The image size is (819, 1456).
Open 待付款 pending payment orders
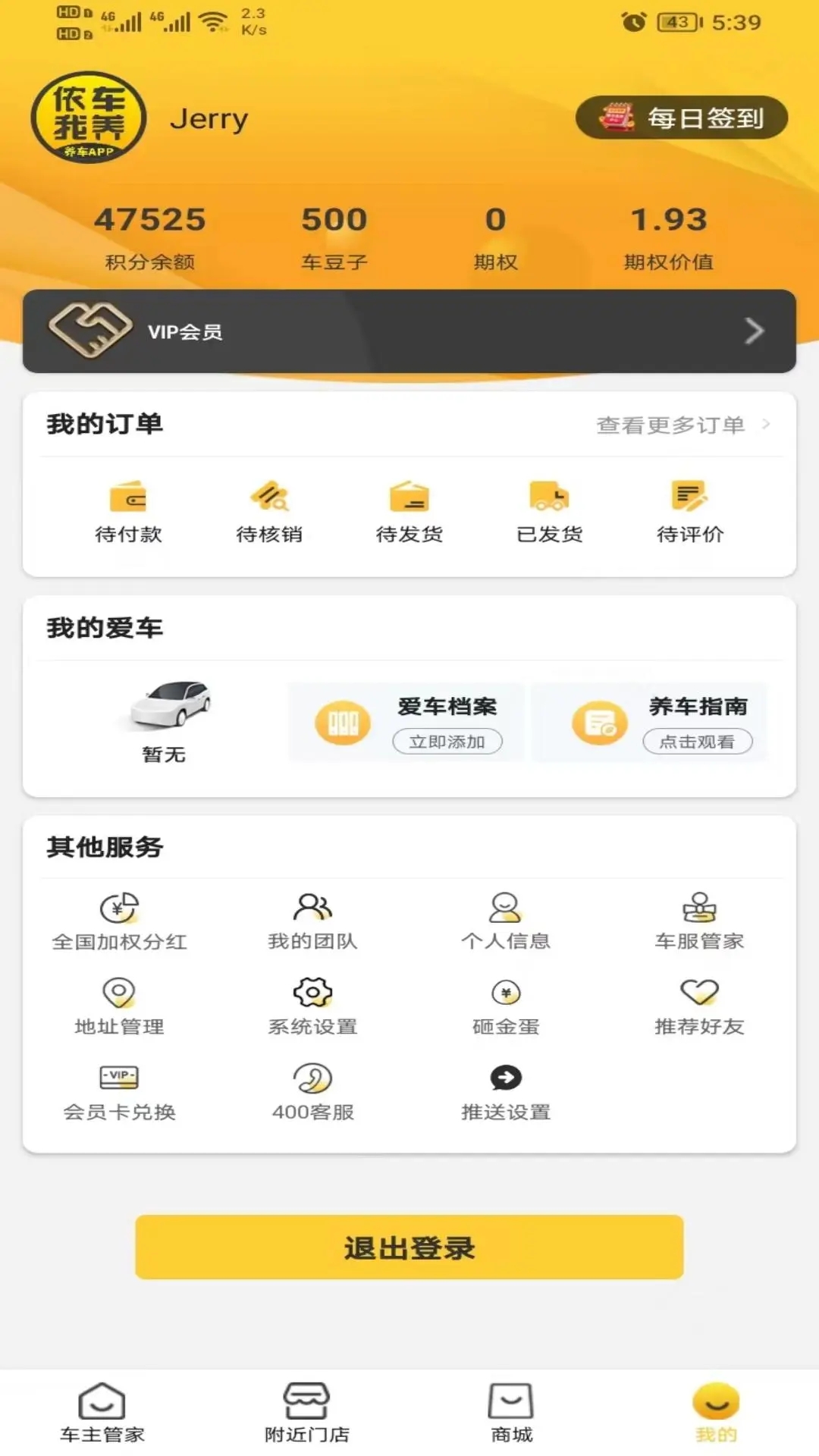point(128,512)
